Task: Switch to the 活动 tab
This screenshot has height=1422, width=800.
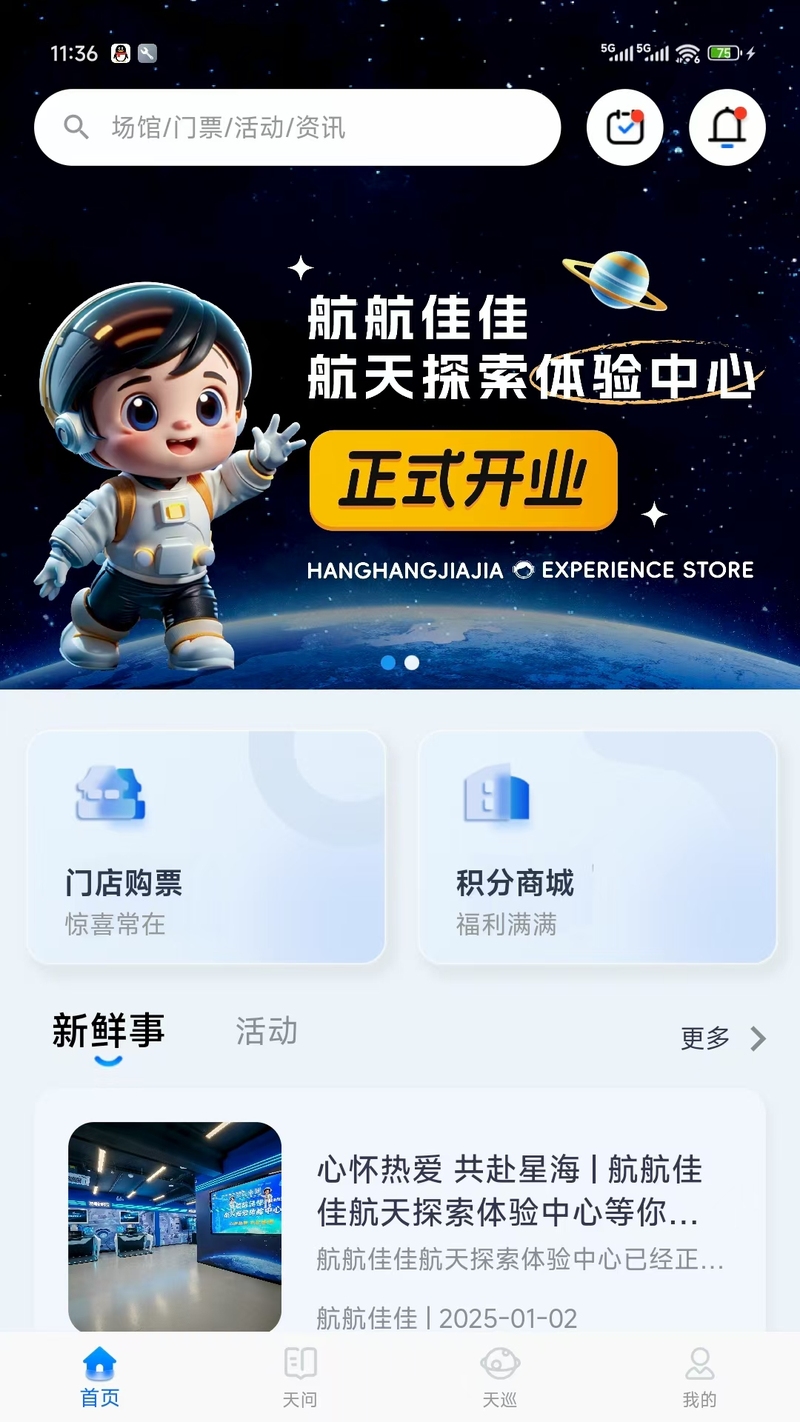Action: (266, 1032)
